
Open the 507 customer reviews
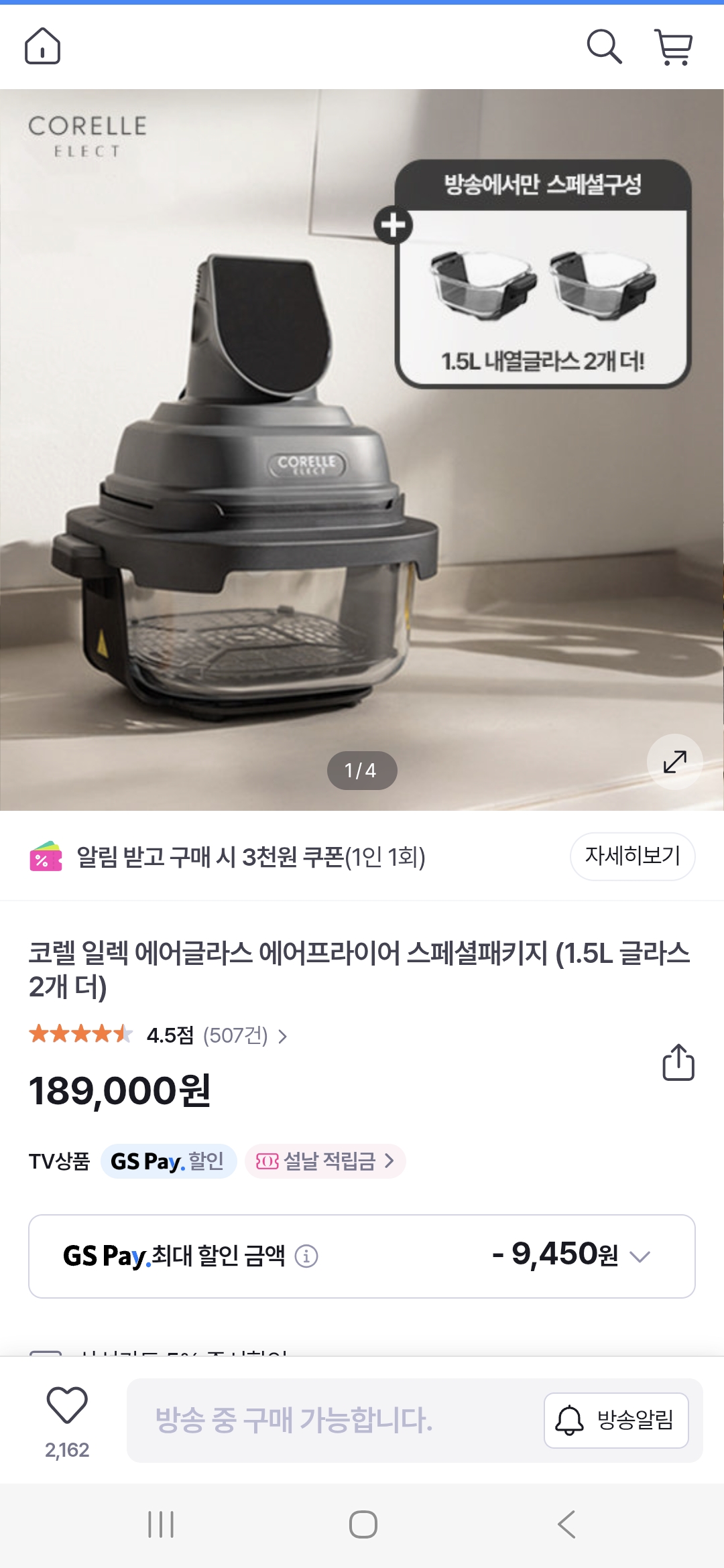pyautogui.click(x=235, y=1036)
